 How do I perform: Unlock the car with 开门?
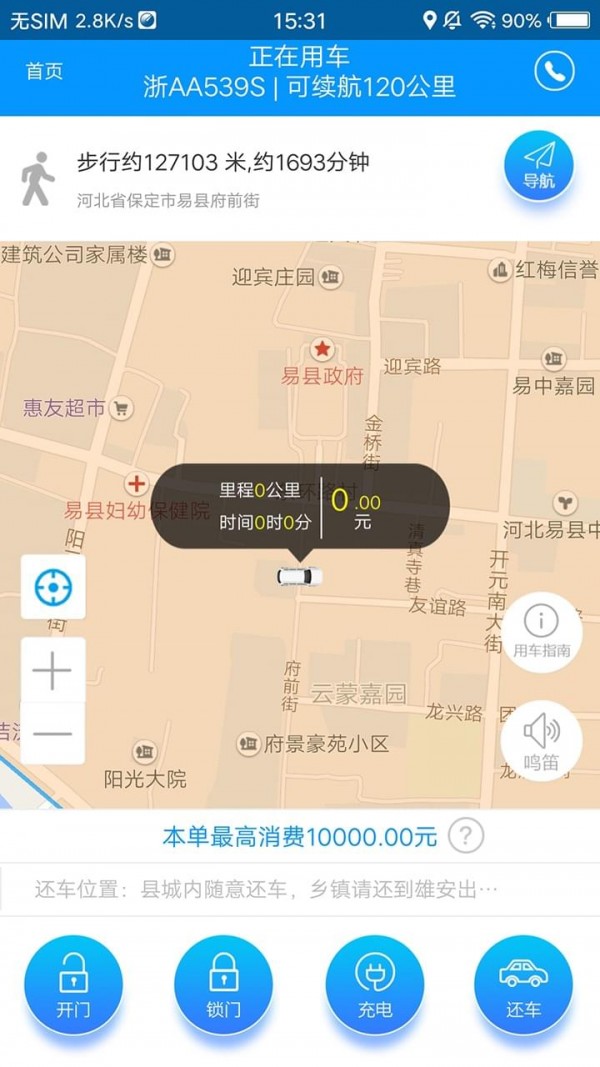(73, 984)
